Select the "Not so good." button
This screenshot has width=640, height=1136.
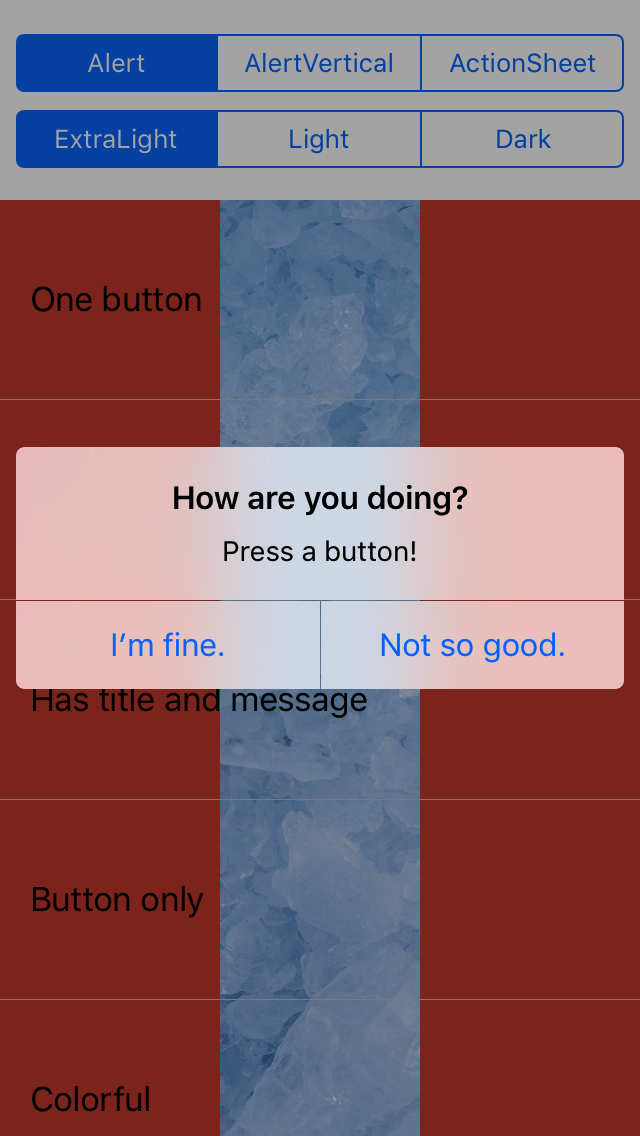pos(472,645)
